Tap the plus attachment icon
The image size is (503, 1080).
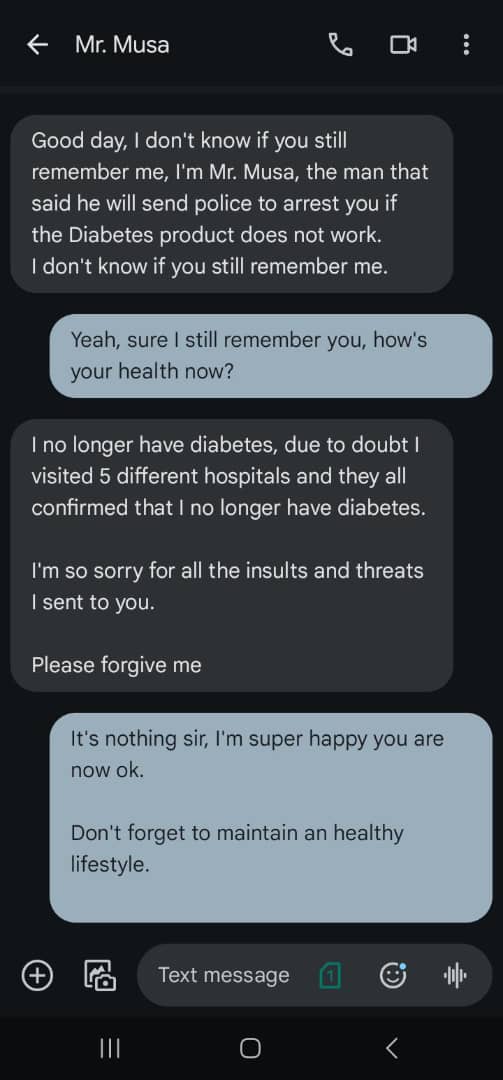coord(37,975)
